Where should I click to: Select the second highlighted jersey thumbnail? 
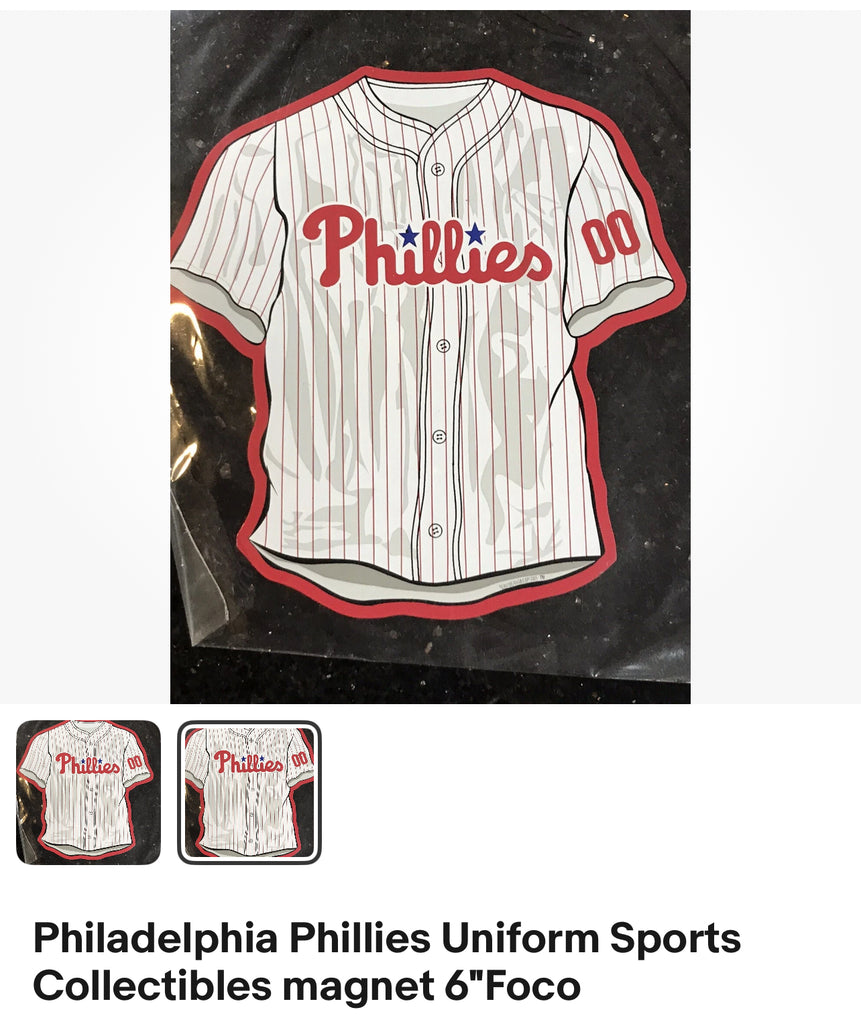(249, 792)
